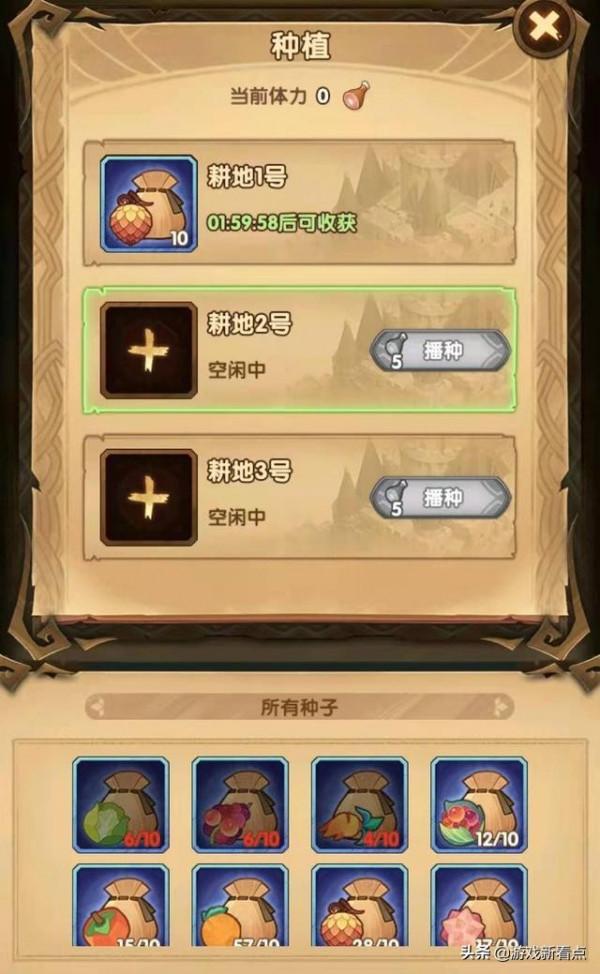Open the 耕地1号 growing seed slot
600x974 pixels.
point(148,203)
